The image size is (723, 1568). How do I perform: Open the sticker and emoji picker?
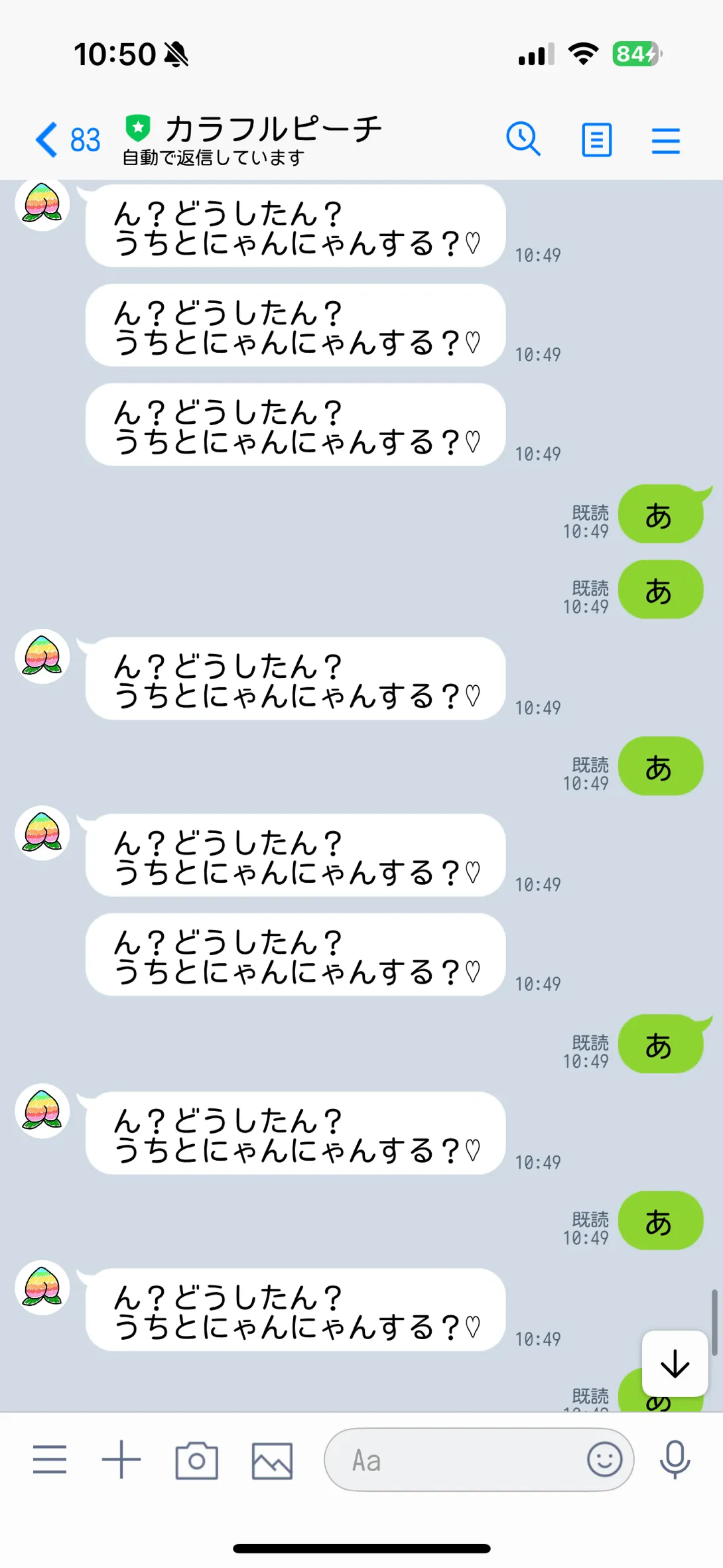coord(604,1459)
